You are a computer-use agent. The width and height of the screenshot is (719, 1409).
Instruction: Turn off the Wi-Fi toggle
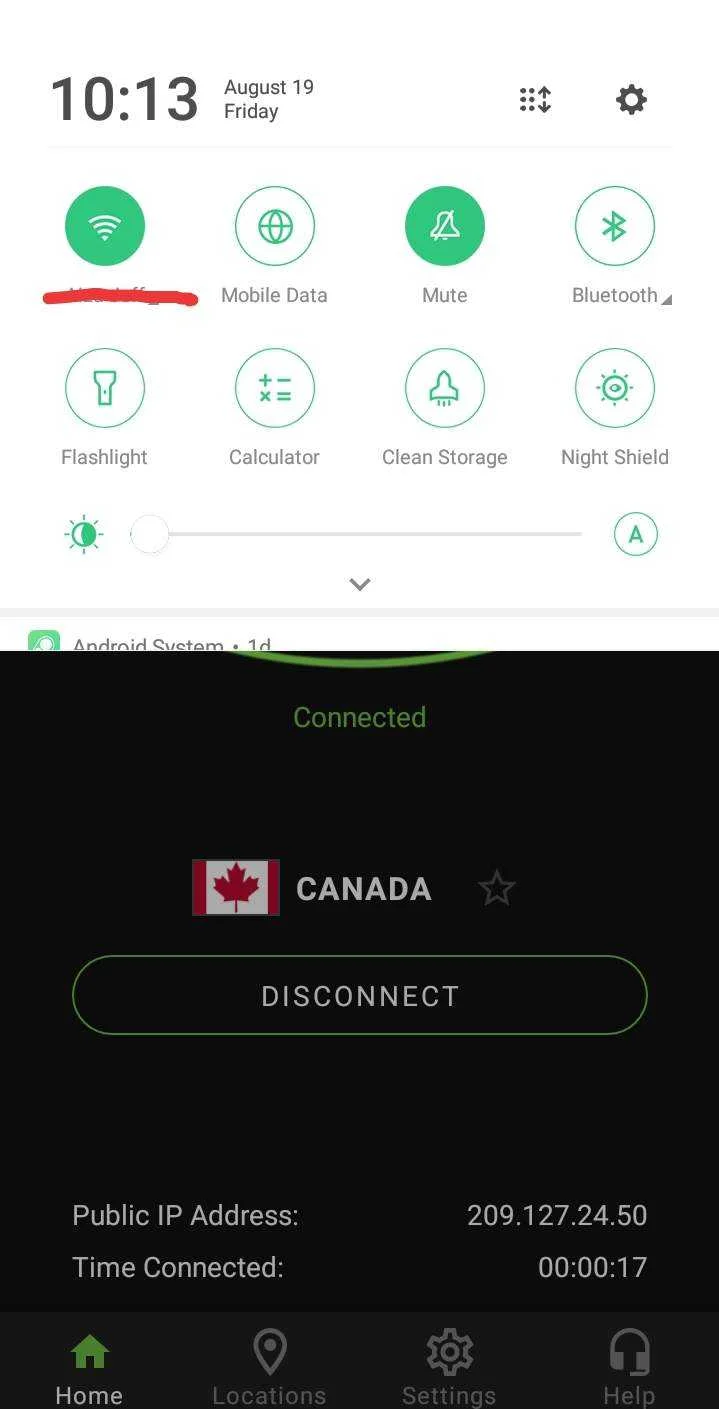105,227
